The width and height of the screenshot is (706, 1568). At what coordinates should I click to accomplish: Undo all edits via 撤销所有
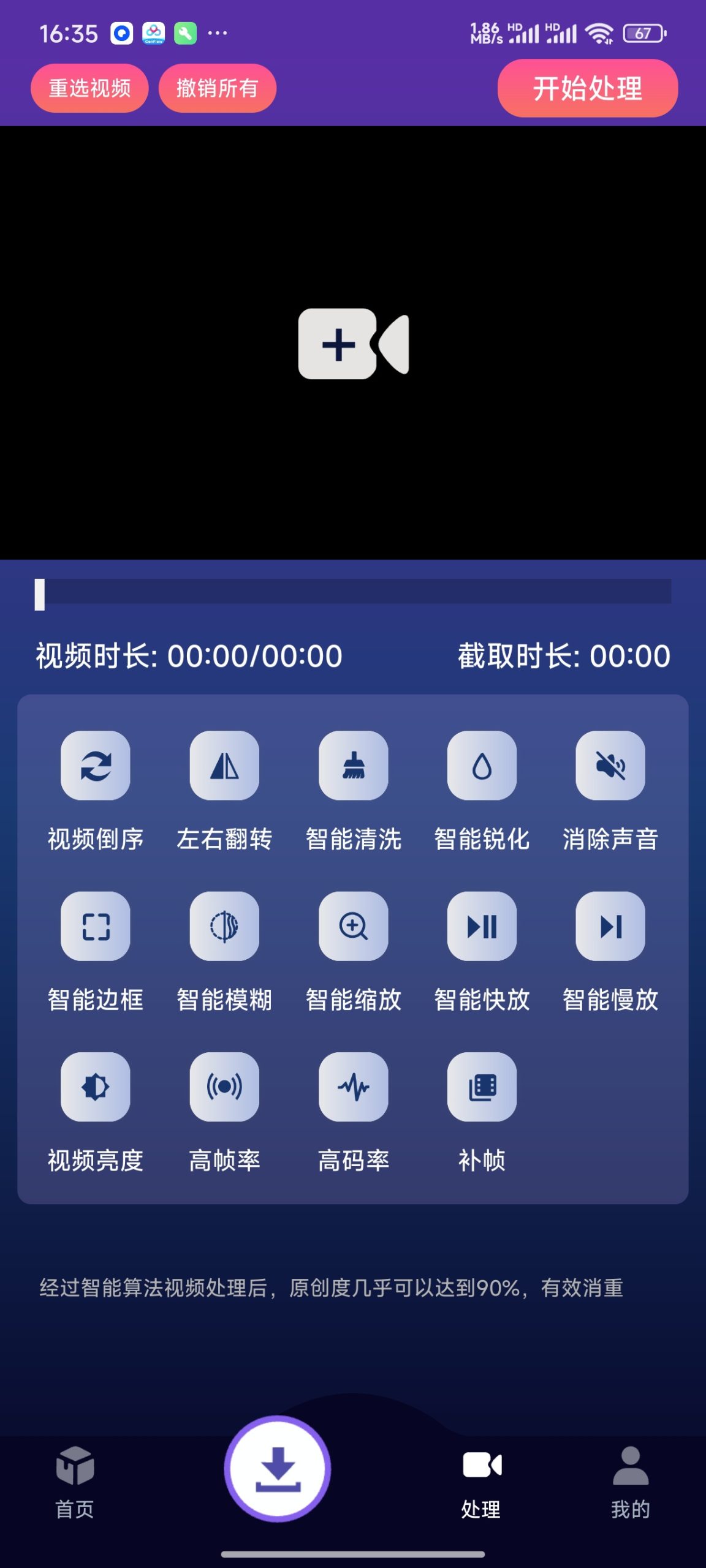click(x=217, y=88)
